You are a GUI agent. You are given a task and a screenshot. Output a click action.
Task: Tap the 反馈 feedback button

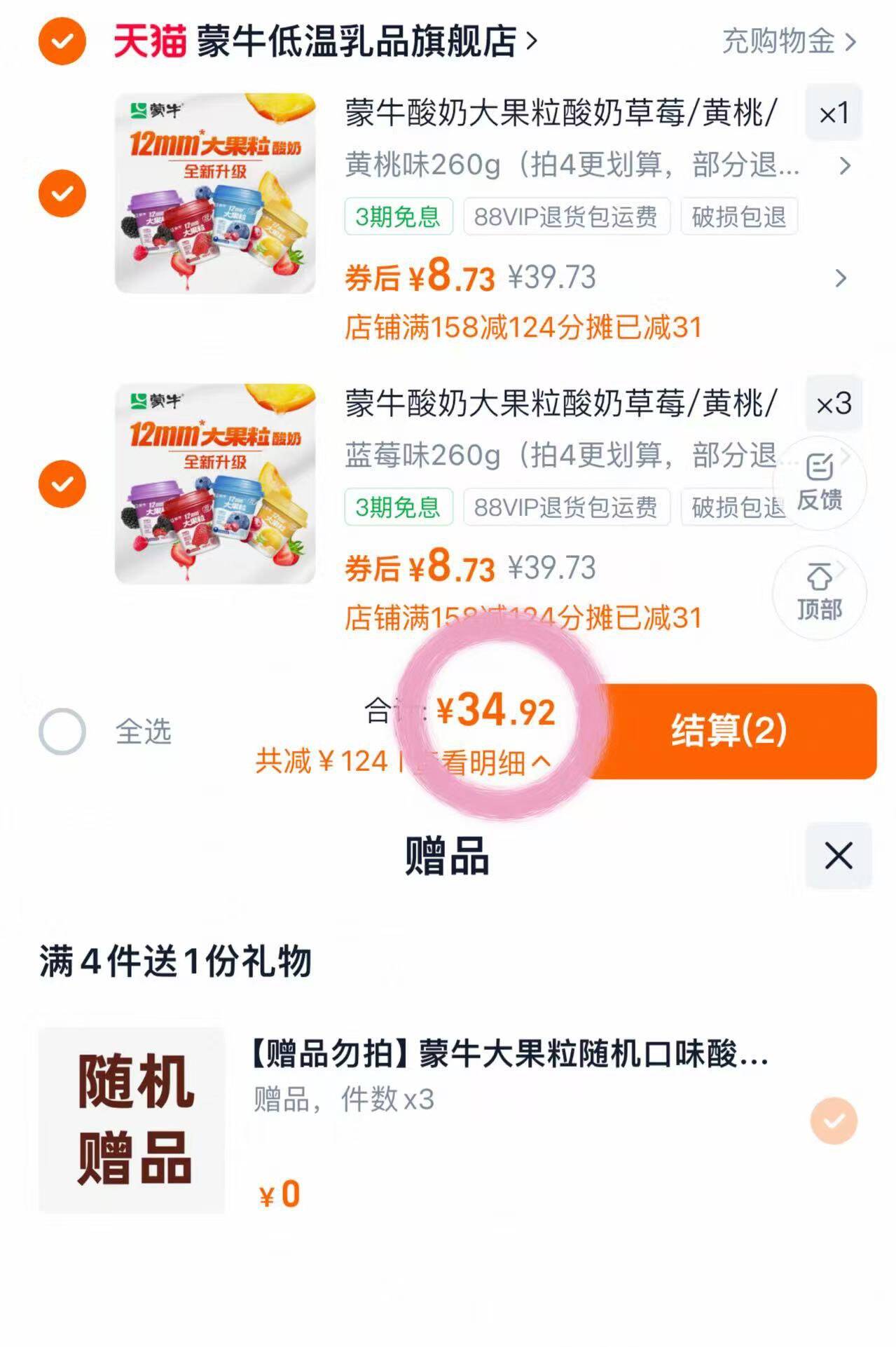coord(819,483)
